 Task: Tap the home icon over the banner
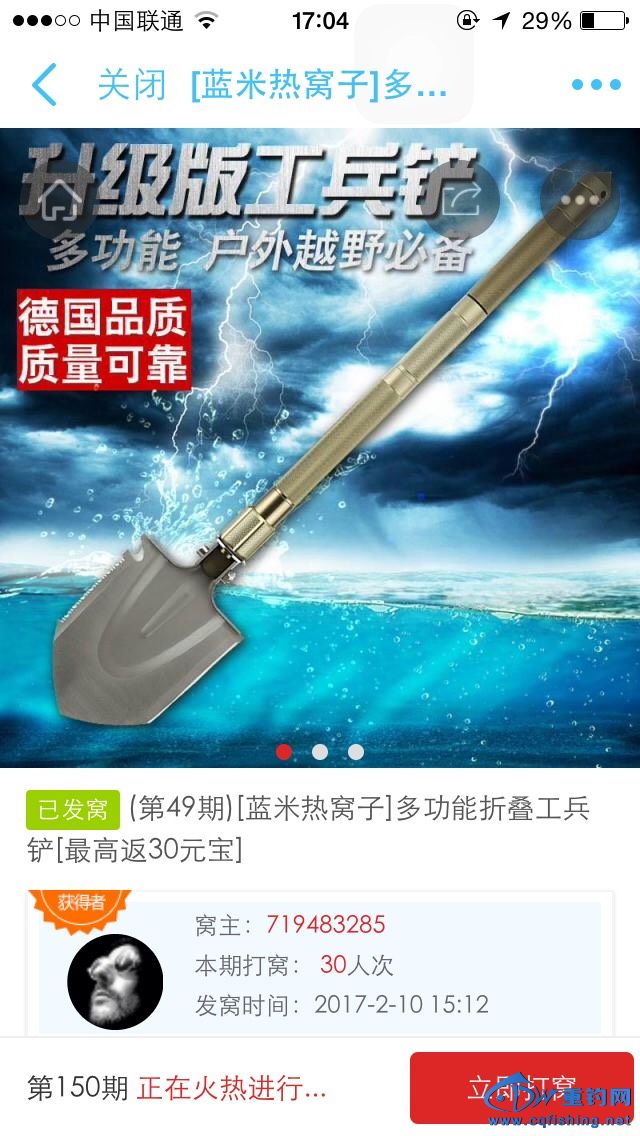click(x=62, y=200)
